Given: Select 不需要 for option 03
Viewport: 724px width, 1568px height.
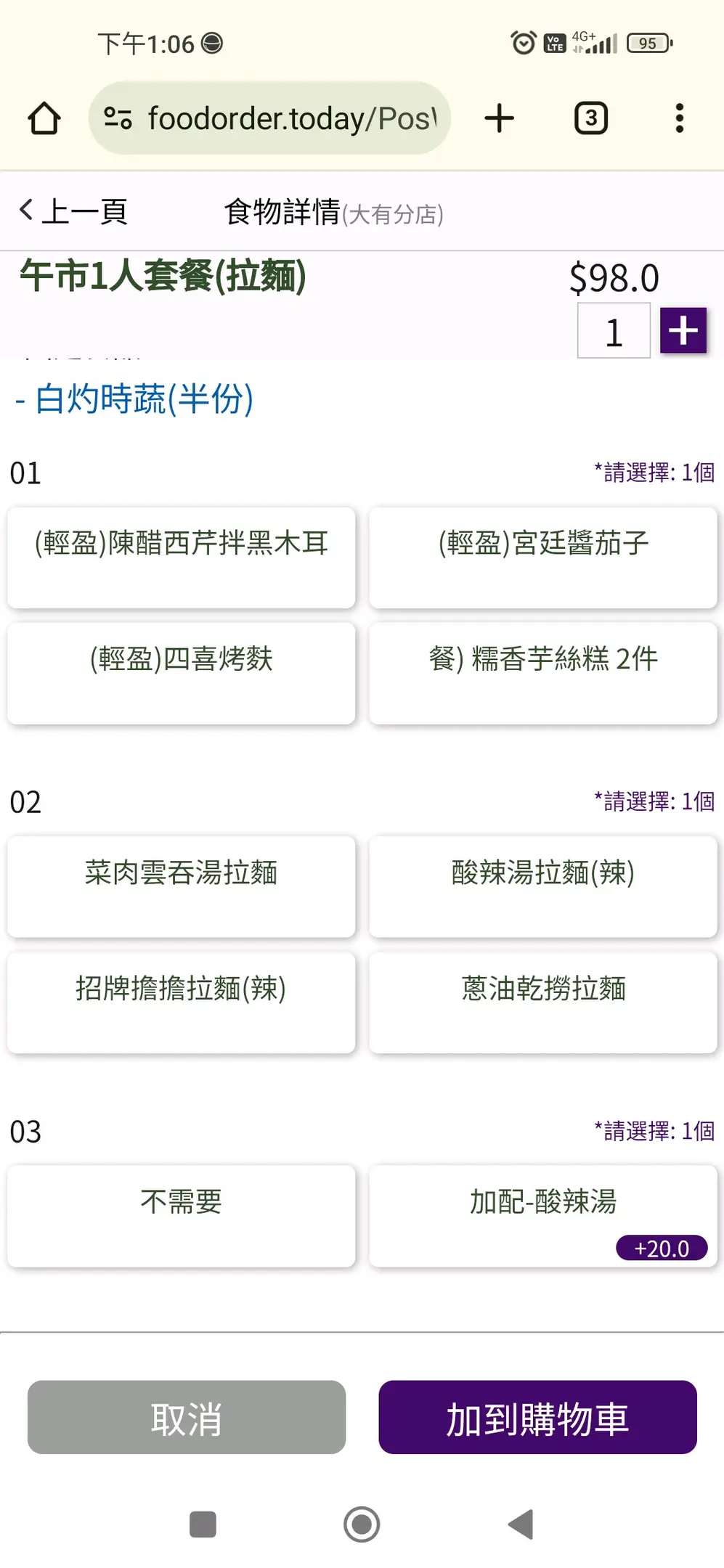Looking at the screenshot, I should 181,1216.
